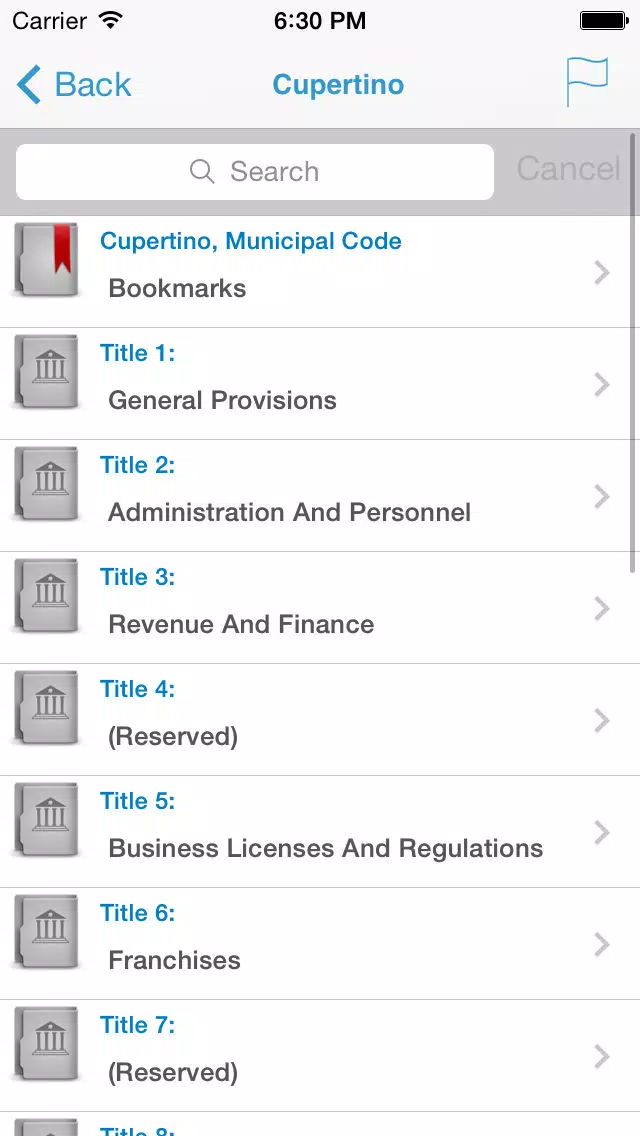Viewport: 640px width, 1136px height.
Task: Cancel the search
Action: tap(568, 169)
